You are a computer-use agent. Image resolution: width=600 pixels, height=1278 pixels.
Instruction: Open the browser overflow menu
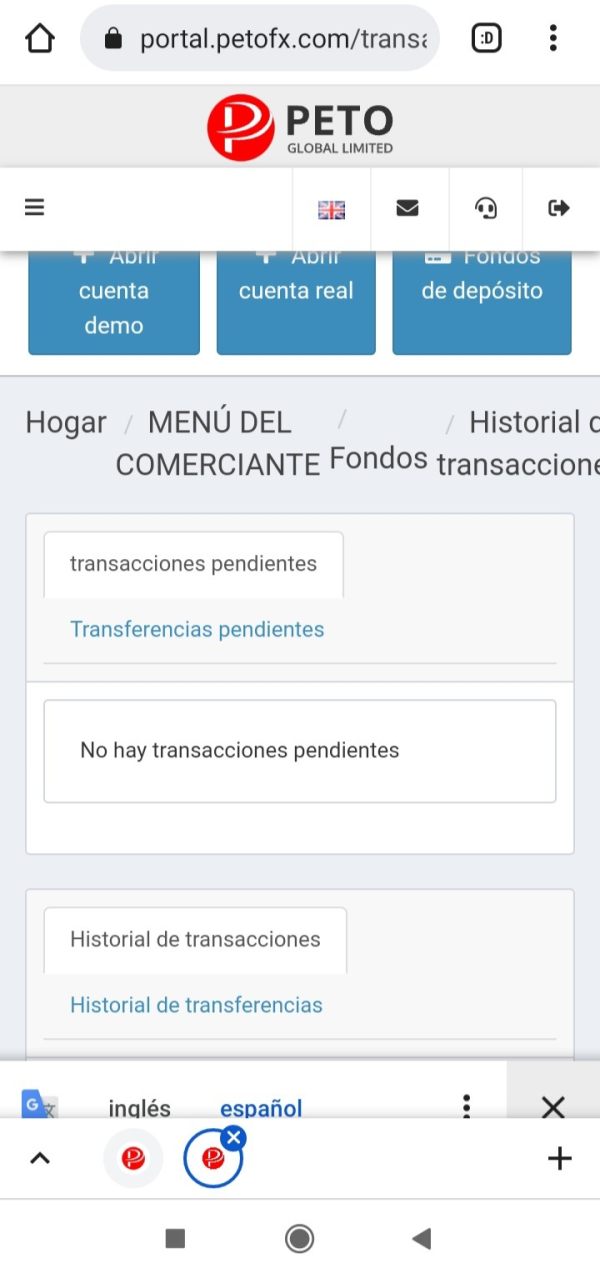click(553, 39)
